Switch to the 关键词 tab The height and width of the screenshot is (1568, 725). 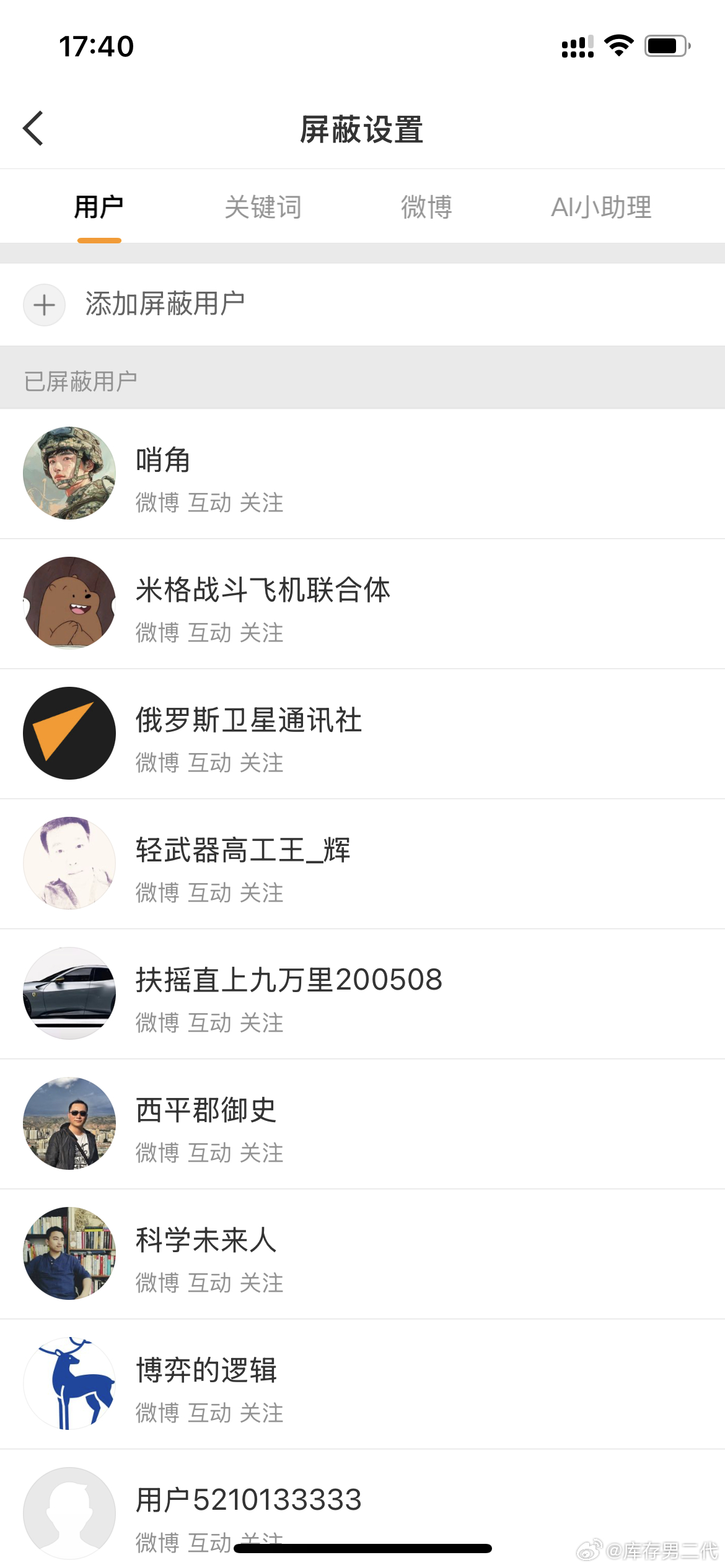pyautogui.click(x=263, y=207)
